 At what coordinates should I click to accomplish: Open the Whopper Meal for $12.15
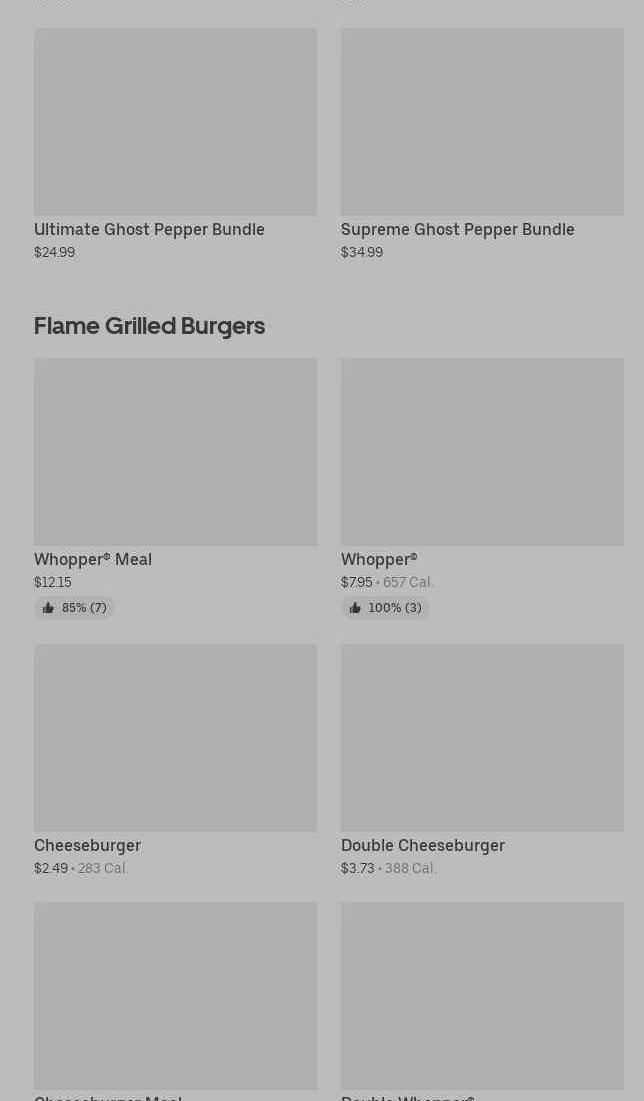[175, 489]
